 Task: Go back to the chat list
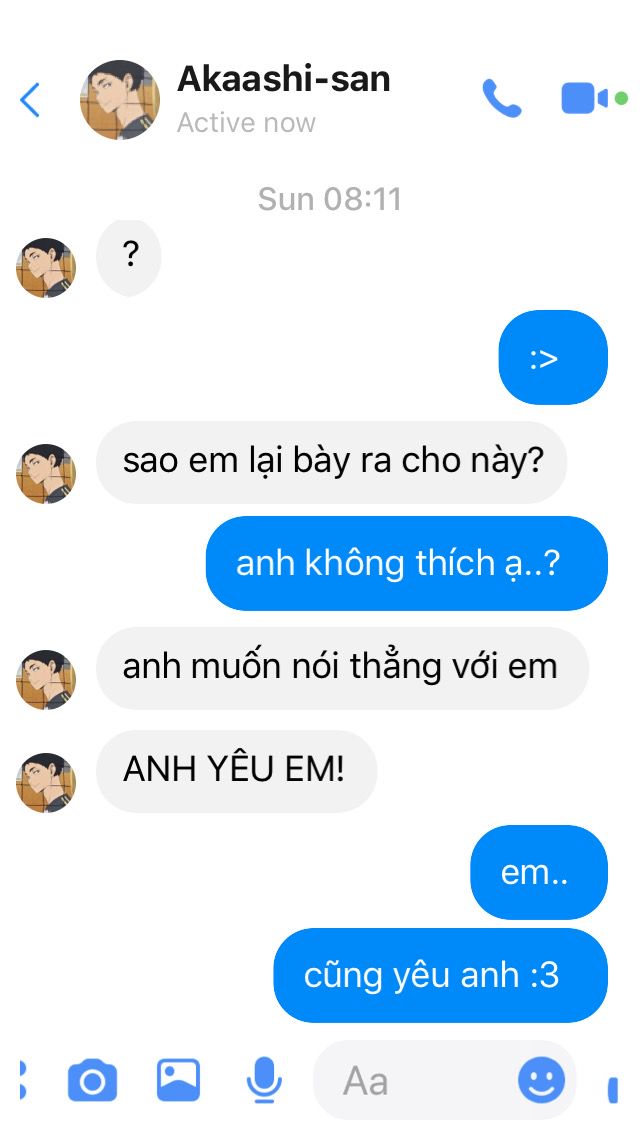(x=30, y=100)
